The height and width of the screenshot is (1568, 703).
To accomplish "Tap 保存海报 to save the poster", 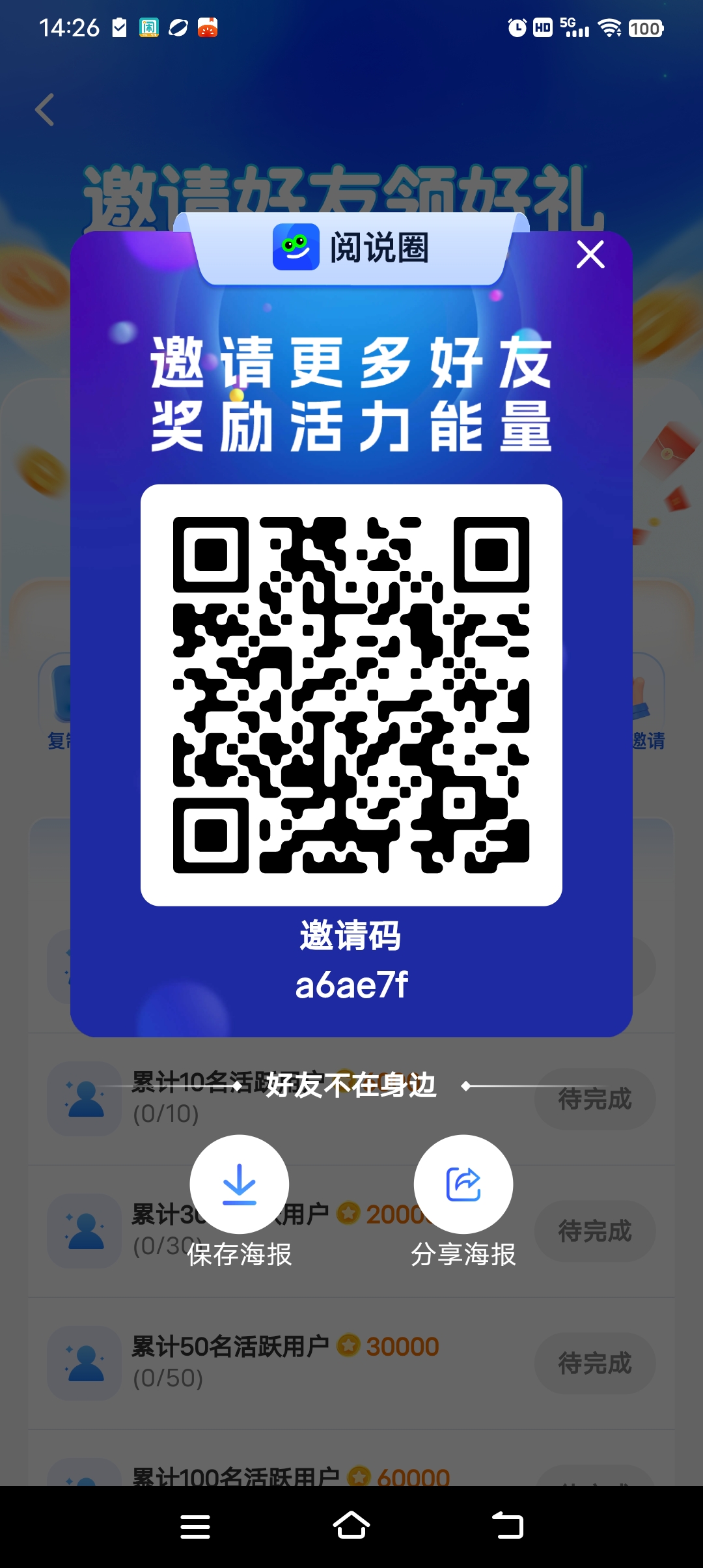I will pos(240,1255).
